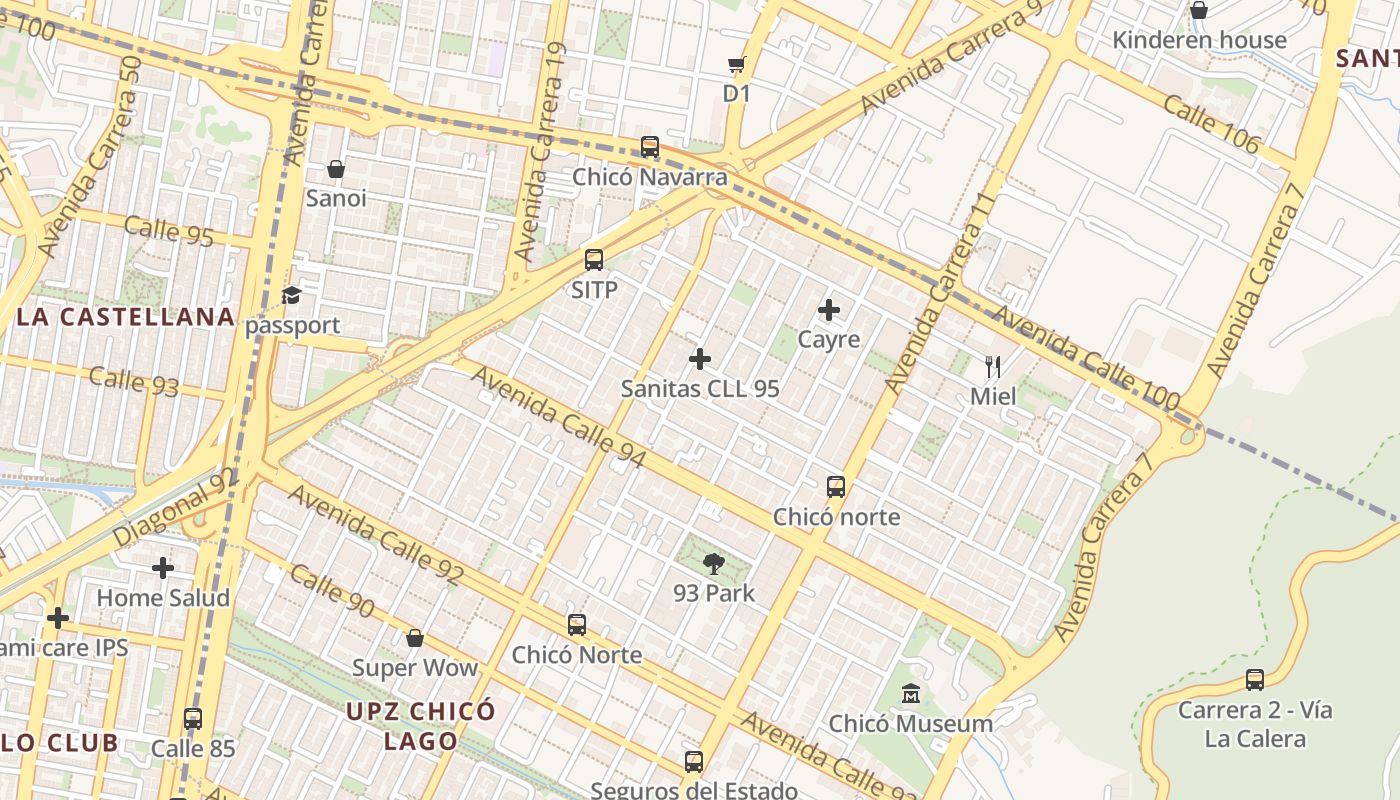Open the Home Salud clinic marker
The height and width of the screenshot is (800, 1400).
(x=163, y=569)
